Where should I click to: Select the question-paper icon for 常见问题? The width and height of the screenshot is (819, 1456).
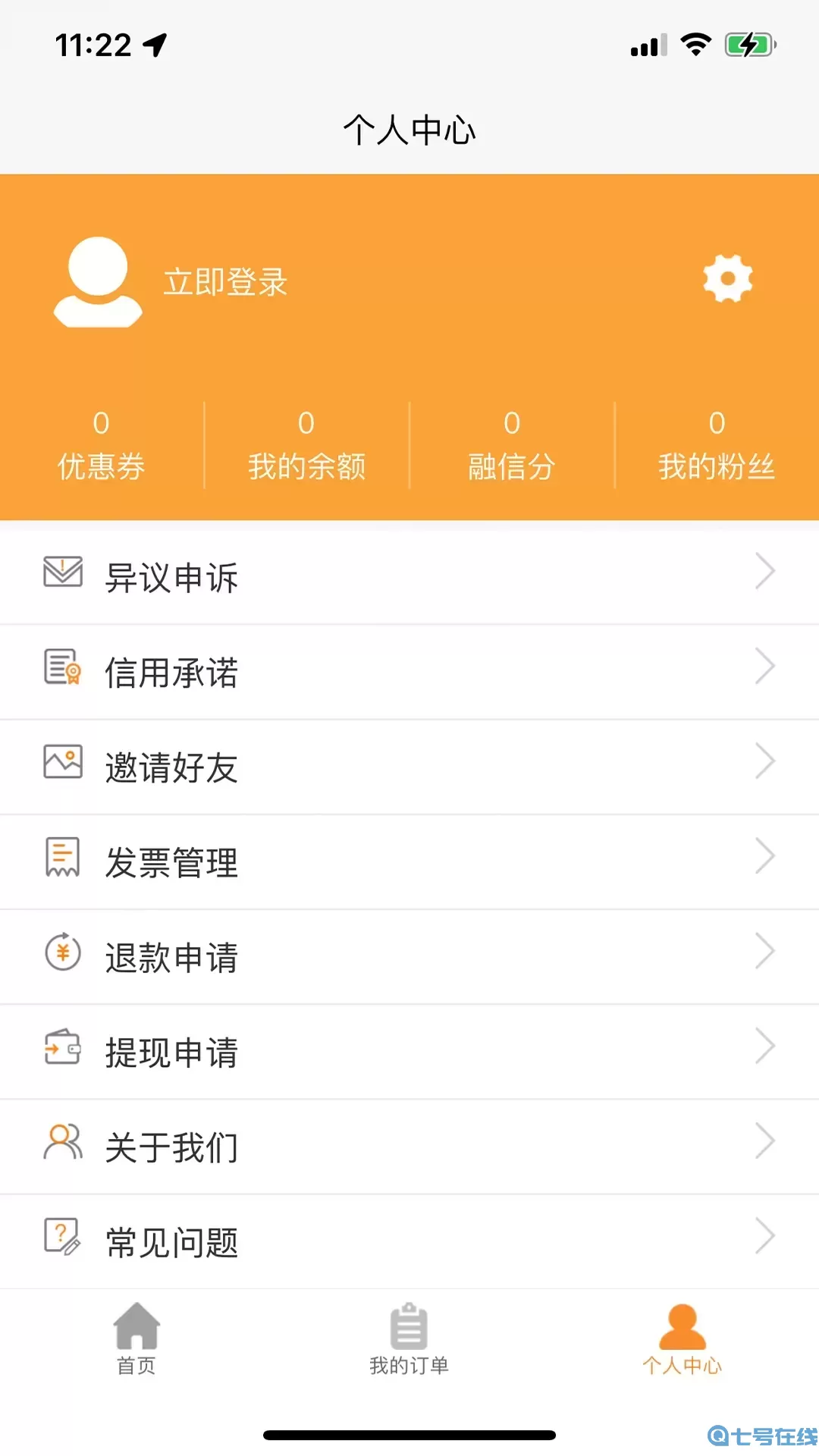coord(62,1238)
